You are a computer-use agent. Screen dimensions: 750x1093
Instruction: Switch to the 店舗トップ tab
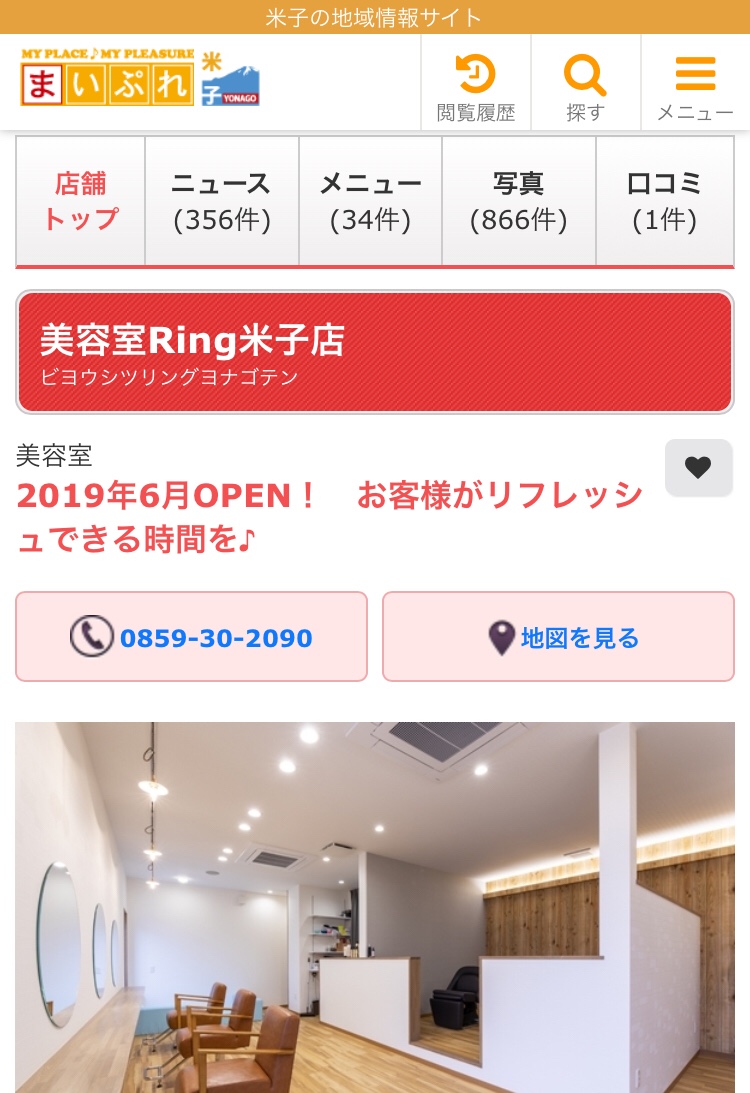(81, 201)
